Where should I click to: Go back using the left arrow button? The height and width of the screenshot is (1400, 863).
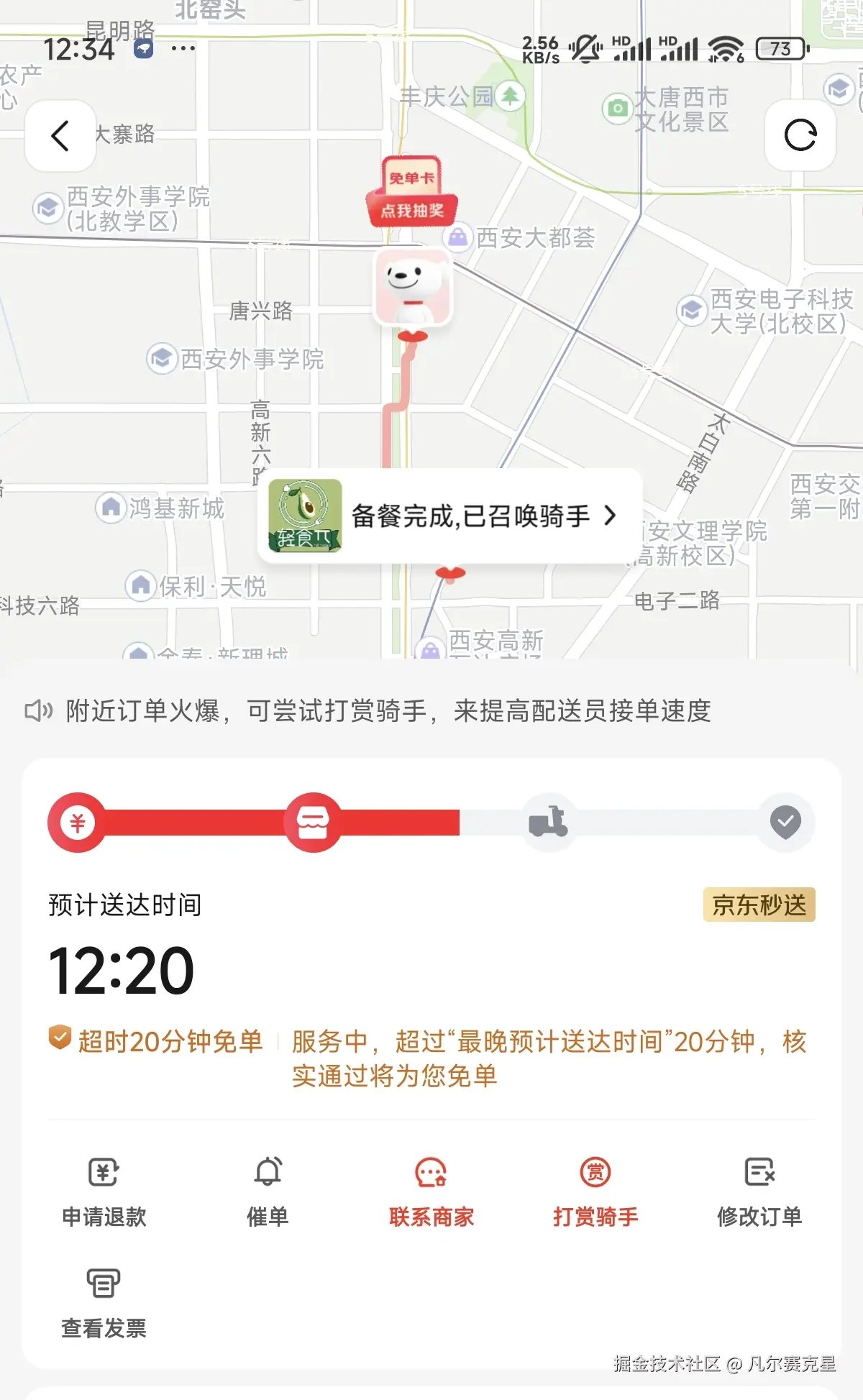(60, 137)
